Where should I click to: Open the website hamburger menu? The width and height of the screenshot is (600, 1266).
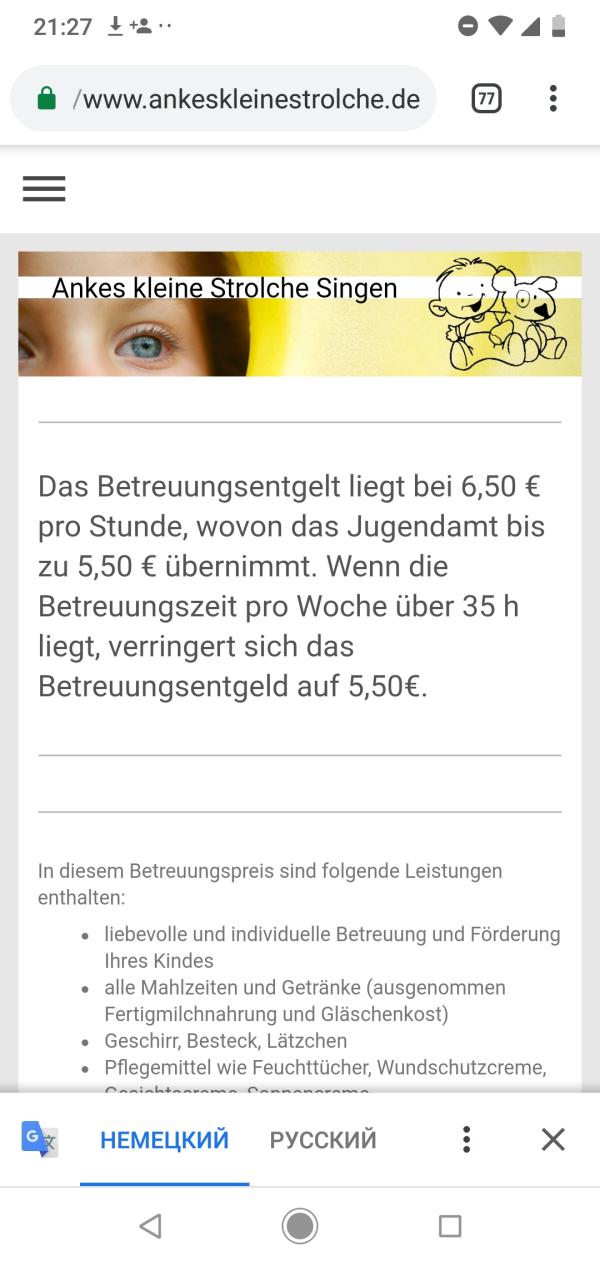[x=44, y=189]
